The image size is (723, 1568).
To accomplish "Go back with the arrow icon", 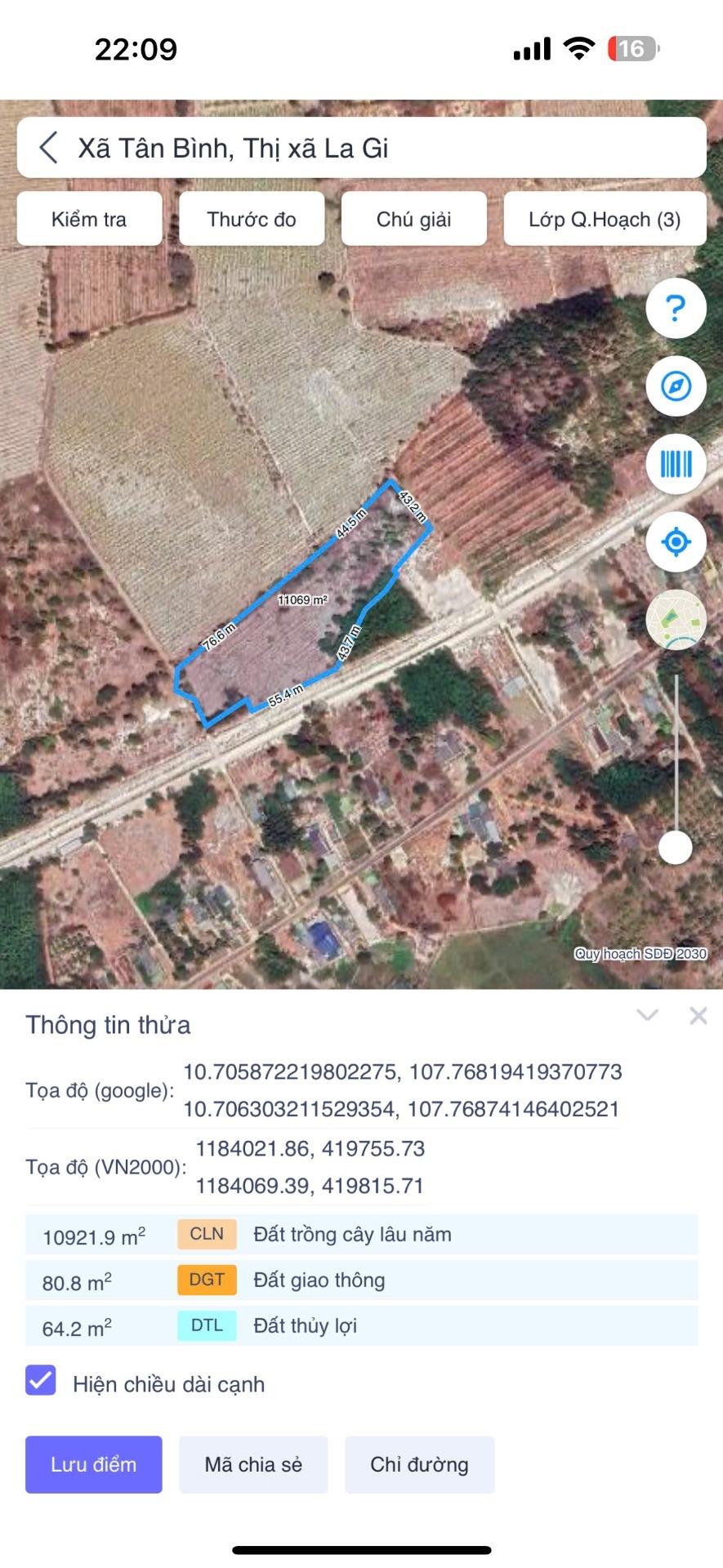I will 49,148.
